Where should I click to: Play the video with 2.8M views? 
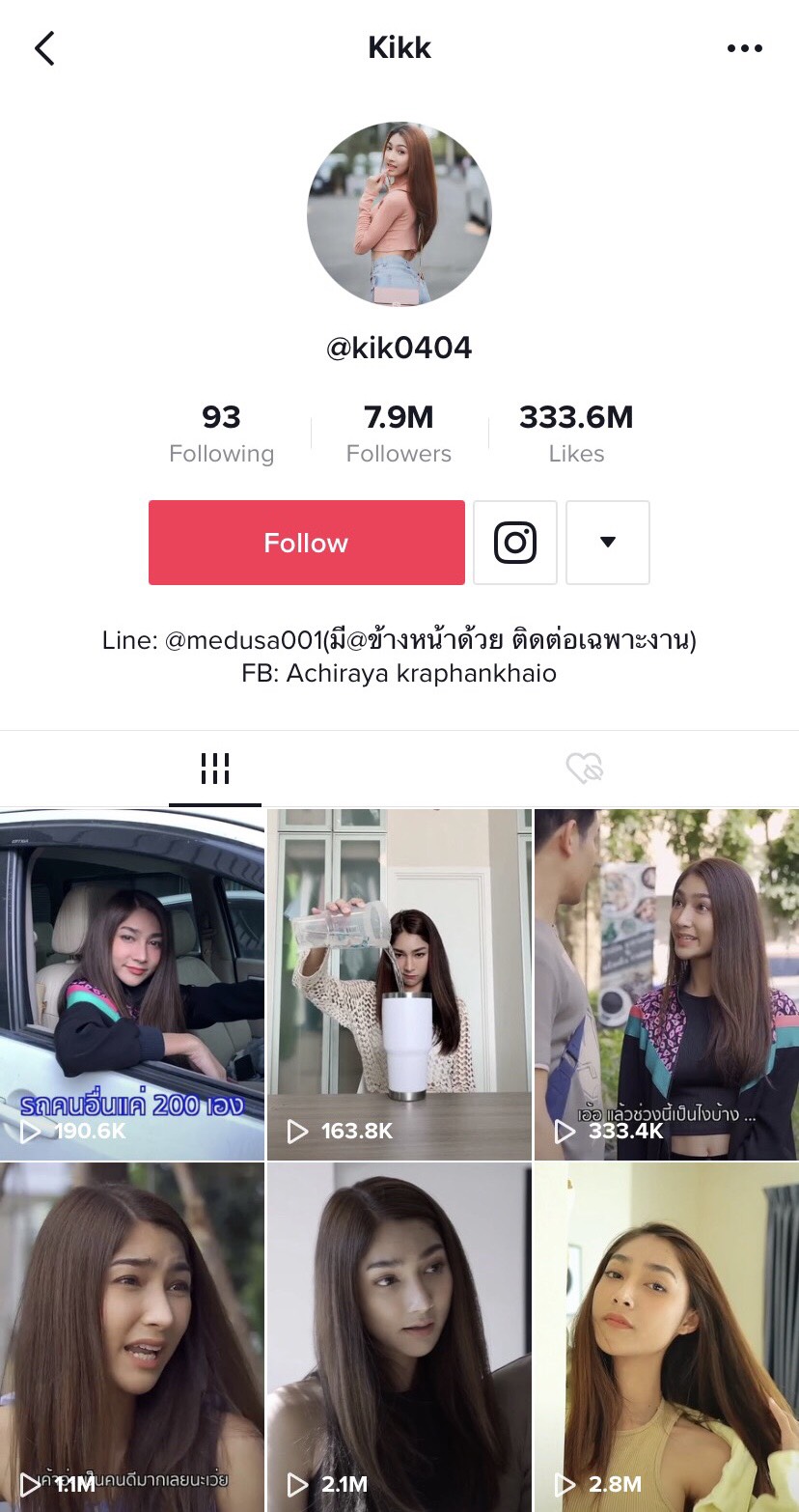667,1337
